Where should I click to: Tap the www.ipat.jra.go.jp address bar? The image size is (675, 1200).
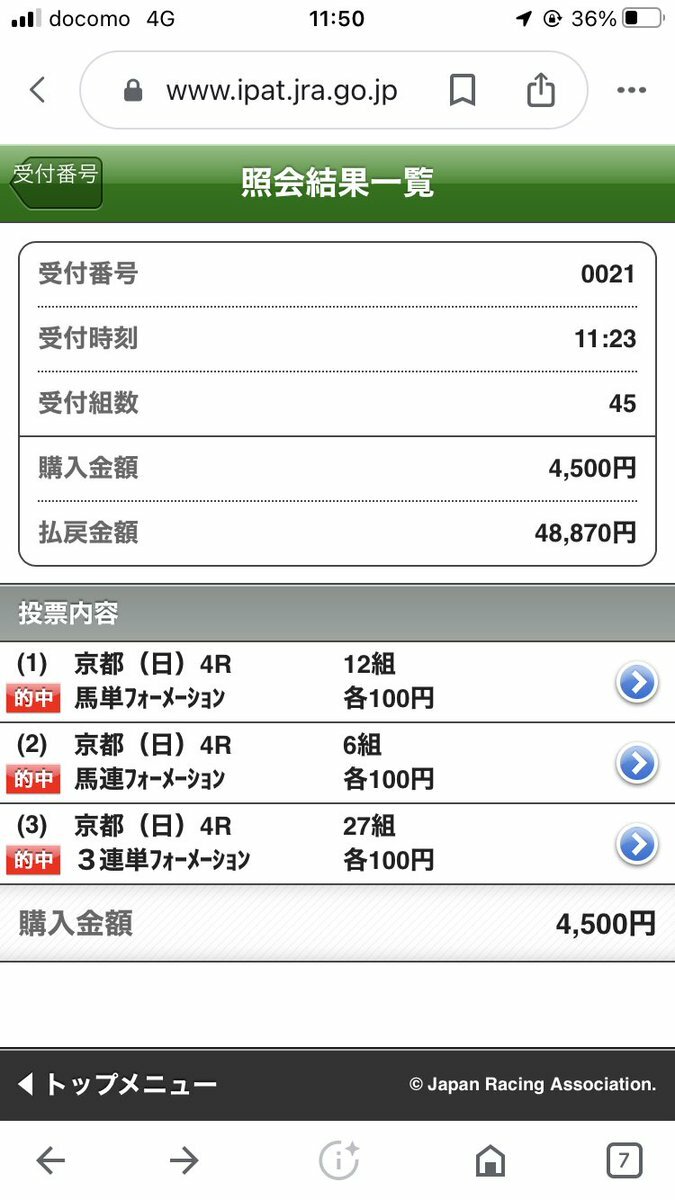[x=280, y=91]
